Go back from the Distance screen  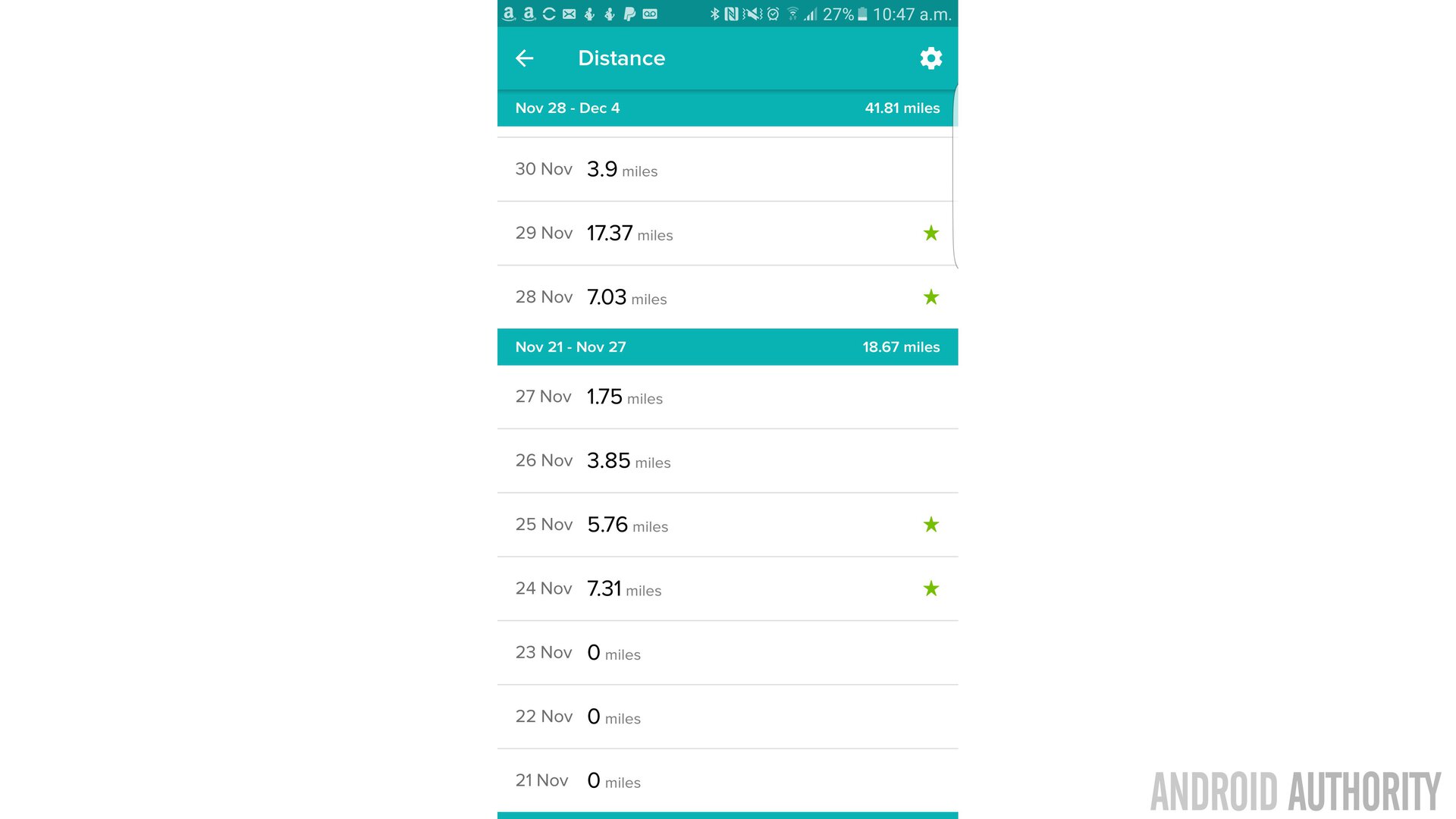(524, 58)
